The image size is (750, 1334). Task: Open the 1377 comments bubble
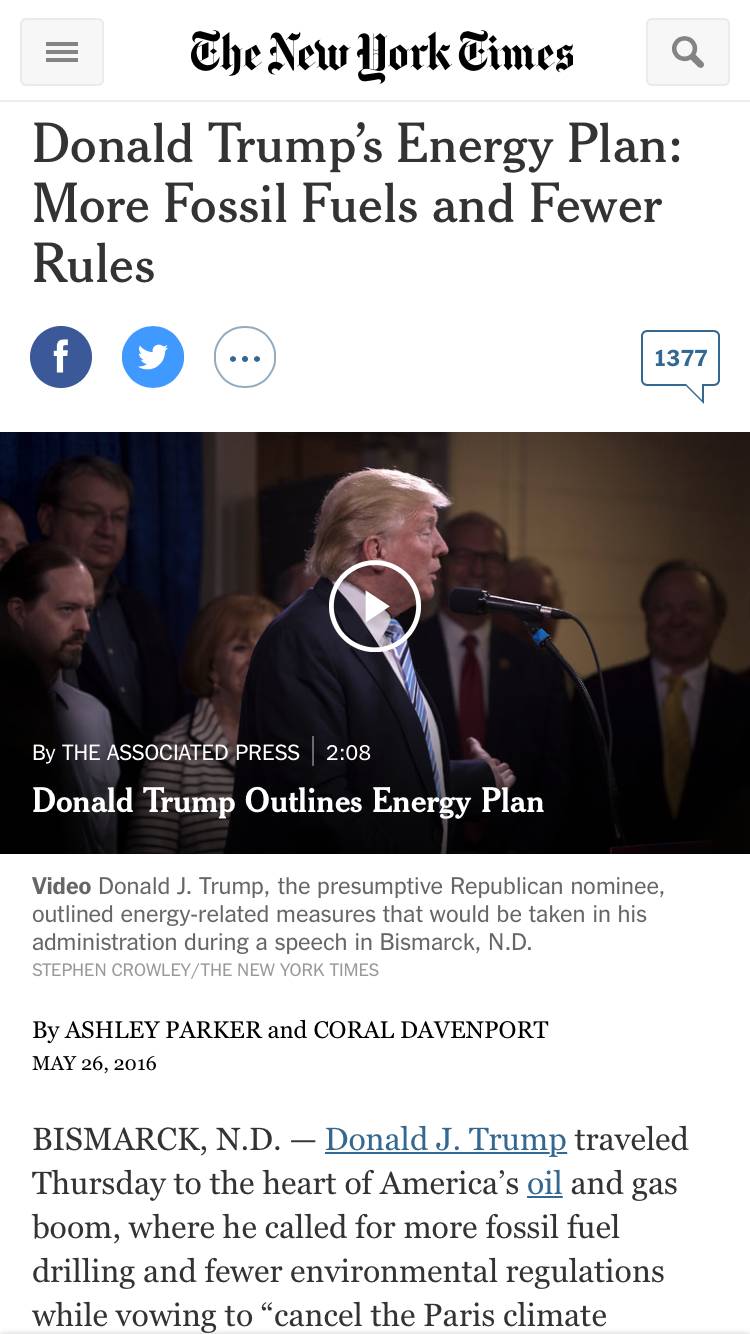tap(680, 360)
